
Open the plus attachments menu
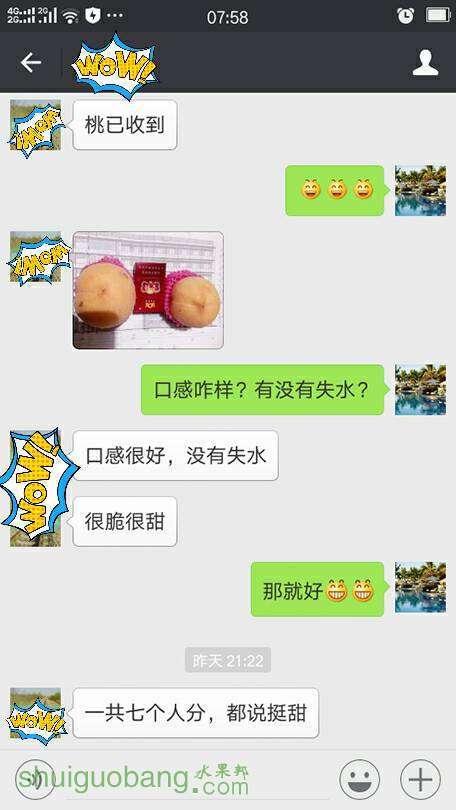(x=420, y=779)
